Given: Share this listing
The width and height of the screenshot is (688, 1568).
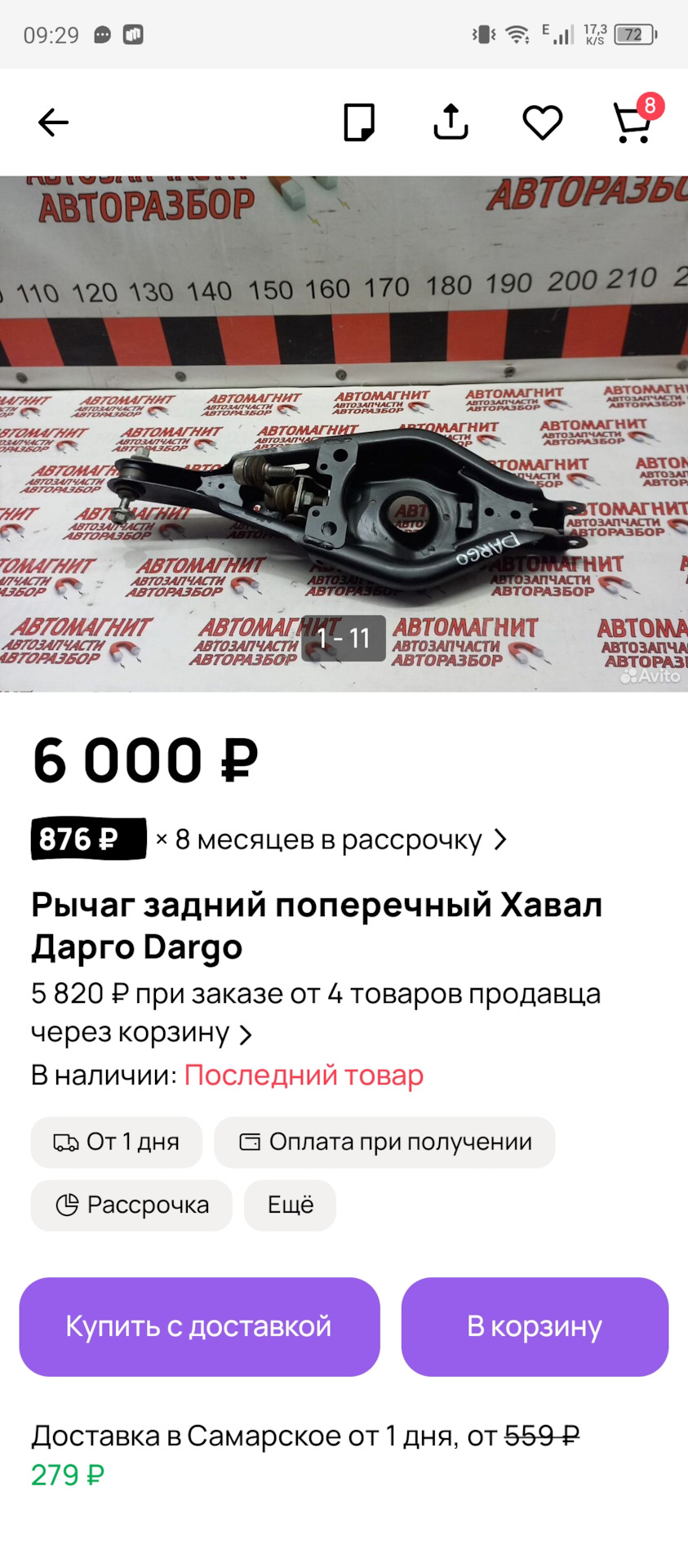Looking at the screenshot, I should 451,122.
